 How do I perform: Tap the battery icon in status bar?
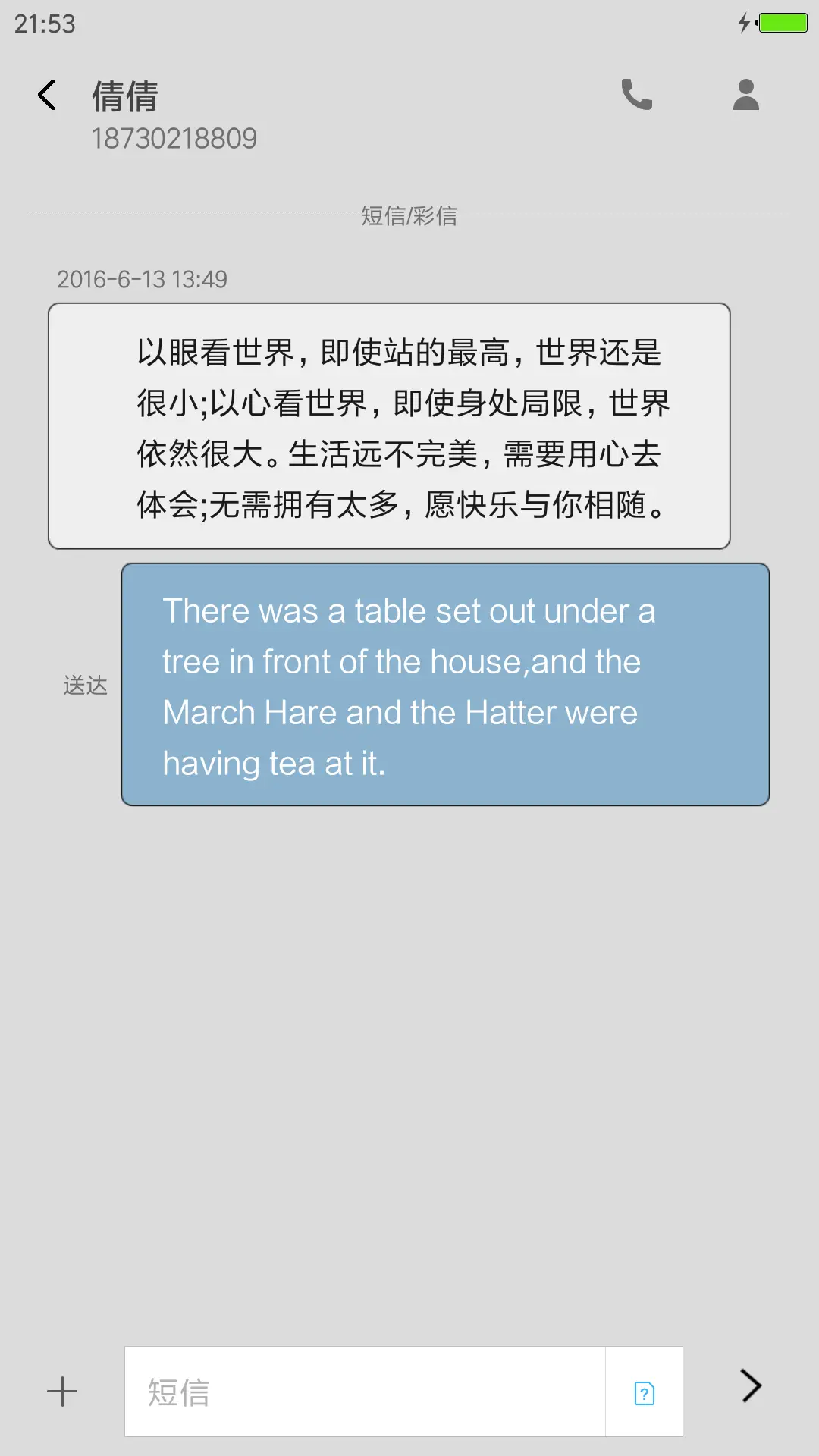pyautogui.click(x=783, y=23)
